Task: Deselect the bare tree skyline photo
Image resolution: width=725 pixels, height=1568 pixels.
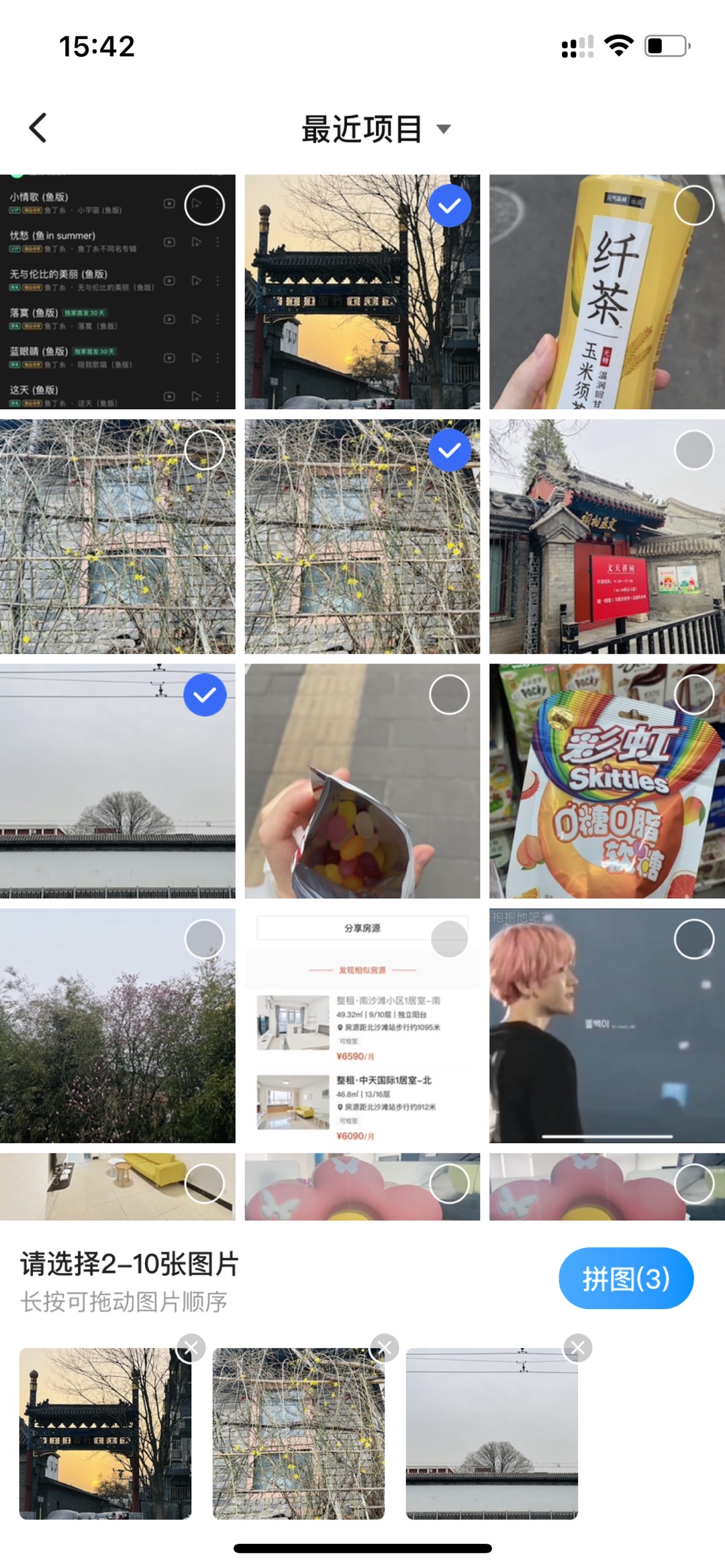Action: pyautogui.click(x=204, y=695)
